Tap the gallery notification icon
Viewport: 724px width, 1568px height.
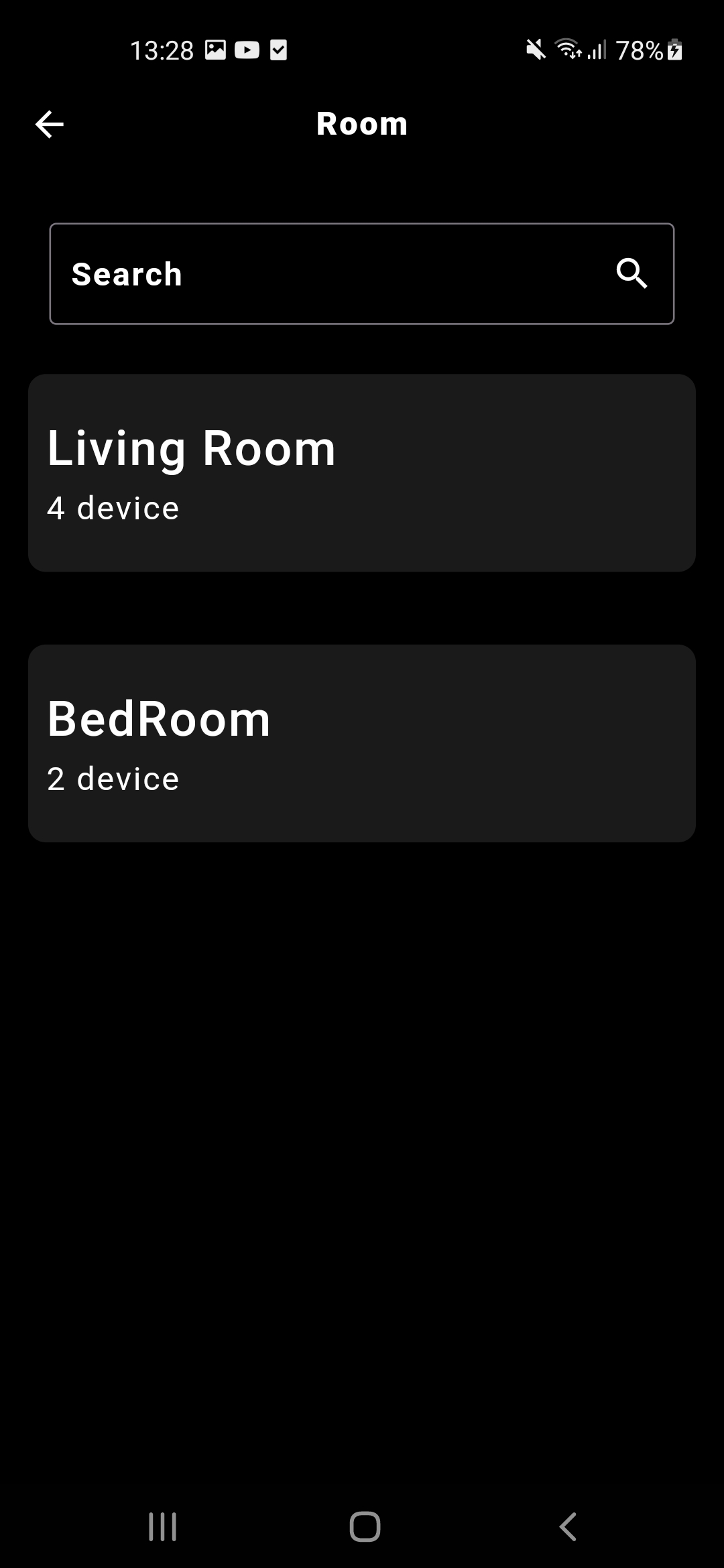pos(216,50)
